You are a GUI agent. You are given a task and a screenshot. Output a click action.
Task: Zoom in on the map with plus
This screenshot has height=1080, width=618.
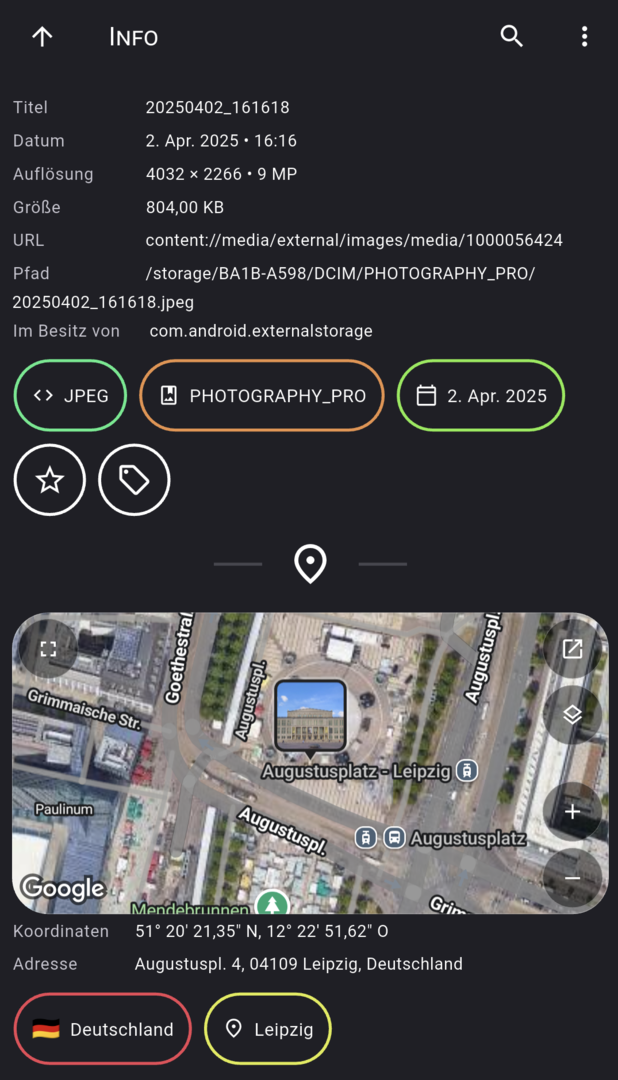point(572,811)
